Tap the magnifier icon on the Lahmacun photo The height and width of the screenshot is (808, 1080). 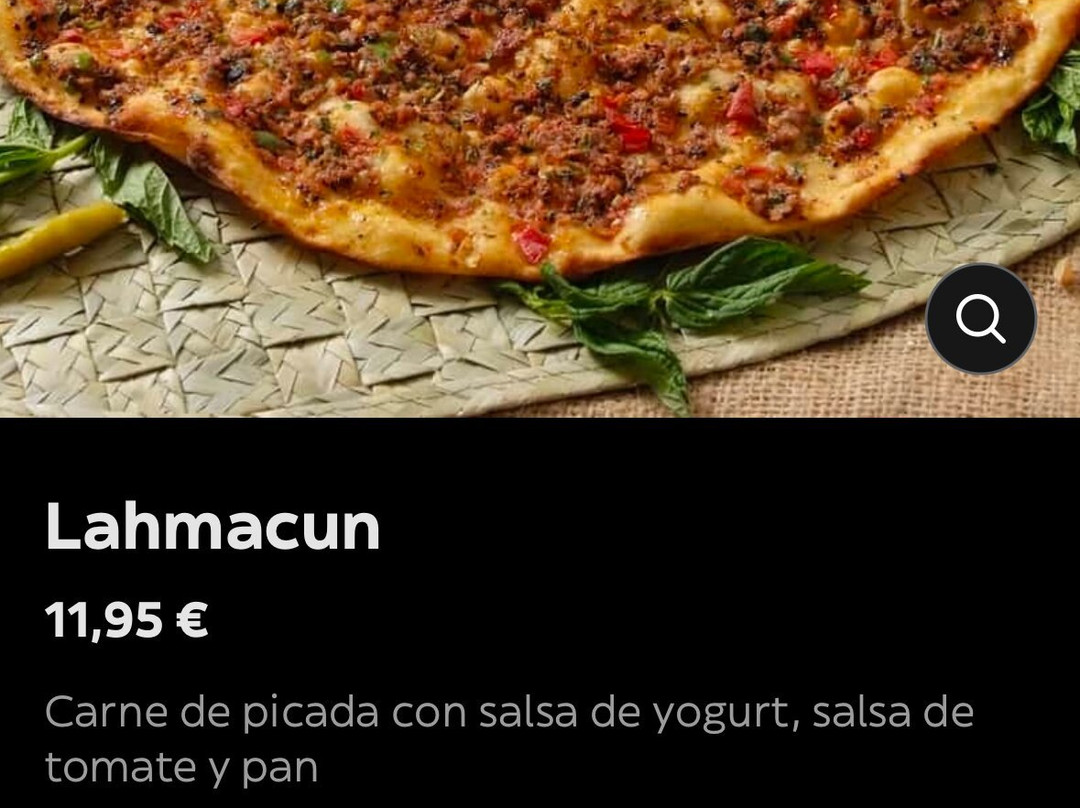coord(980,319)
